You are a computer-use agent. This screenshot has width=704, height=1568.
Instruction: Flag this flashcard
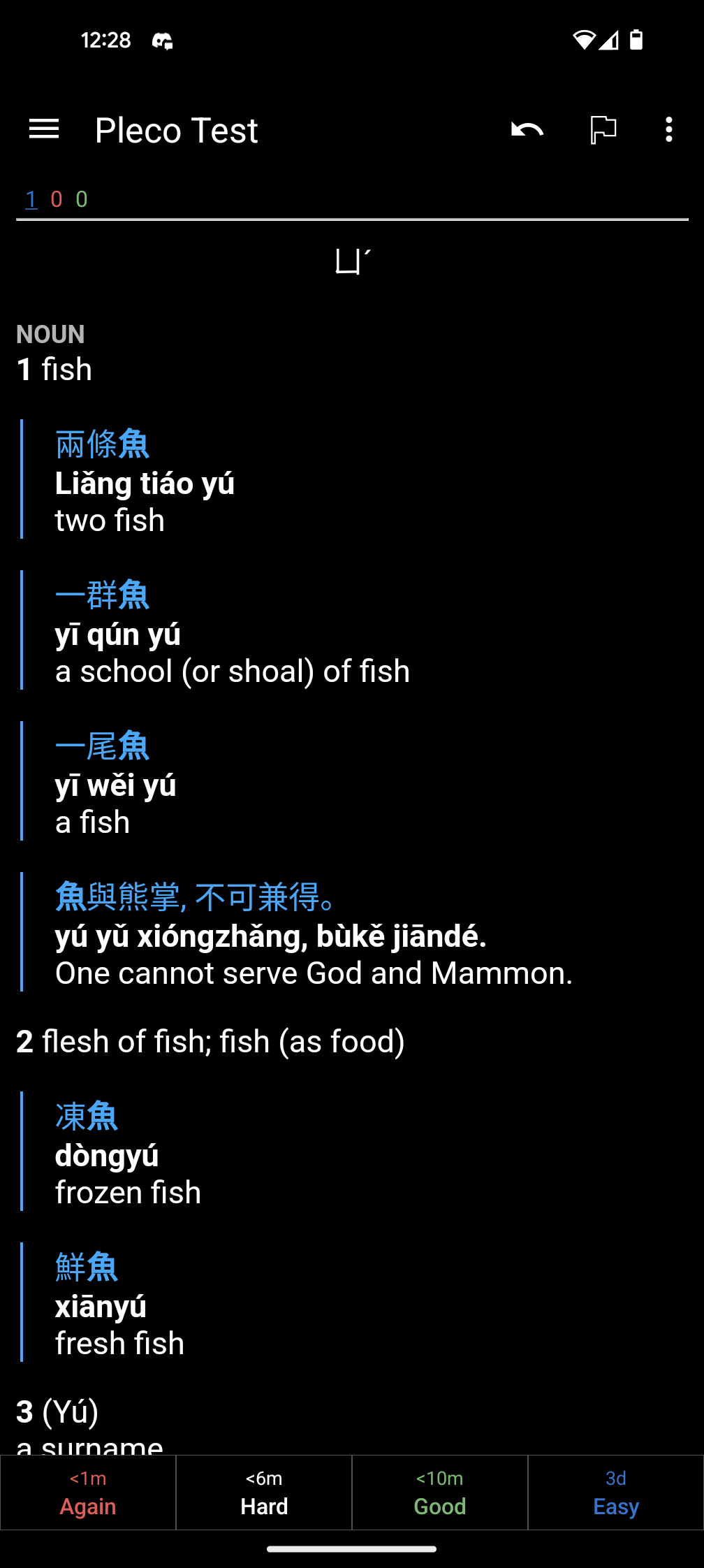click(x=603, y=130)
